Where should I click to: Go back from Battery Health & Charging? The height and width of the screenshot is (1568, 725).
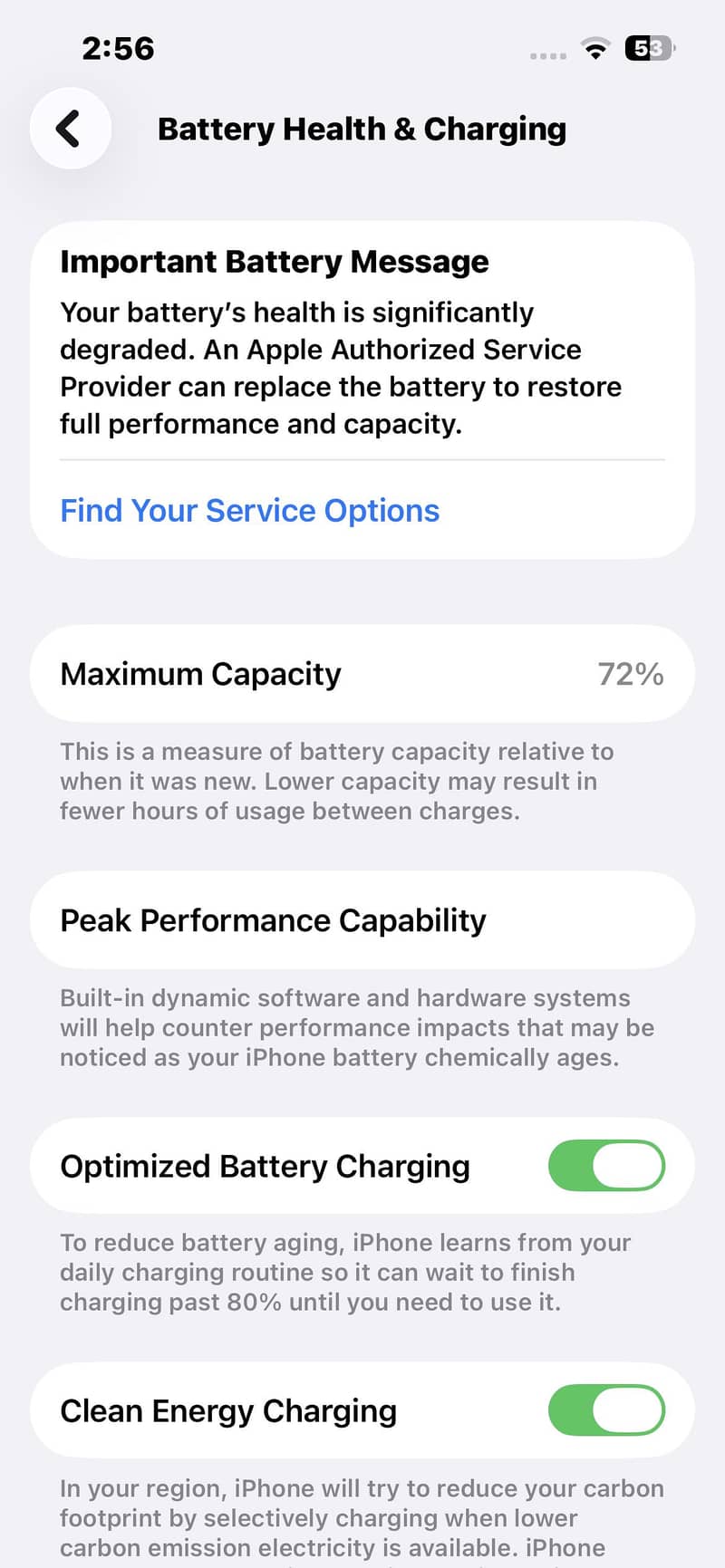pyautogui.click(x=71, y=129)
